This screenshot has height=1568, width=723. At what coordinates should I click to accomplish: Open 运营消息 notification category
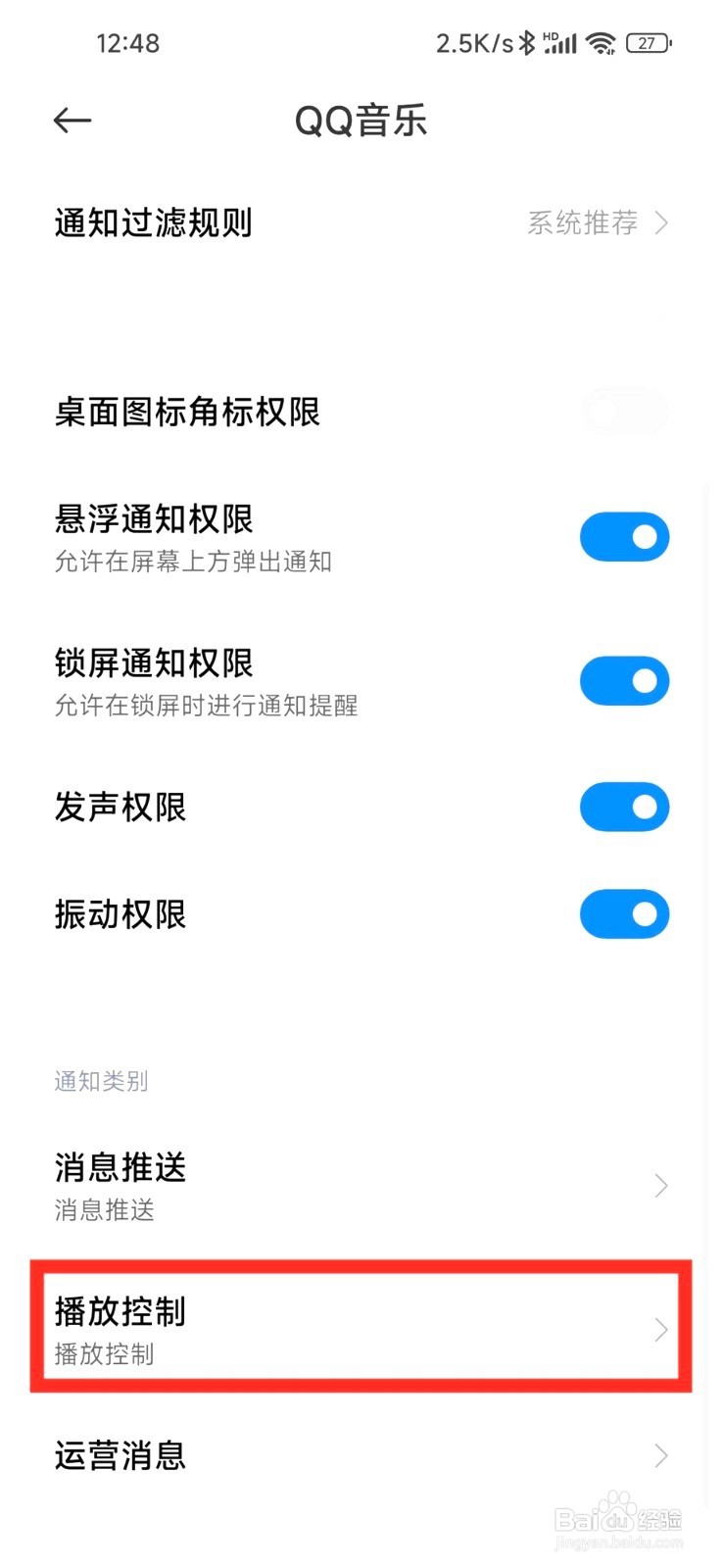click(x=361, y=1455)
